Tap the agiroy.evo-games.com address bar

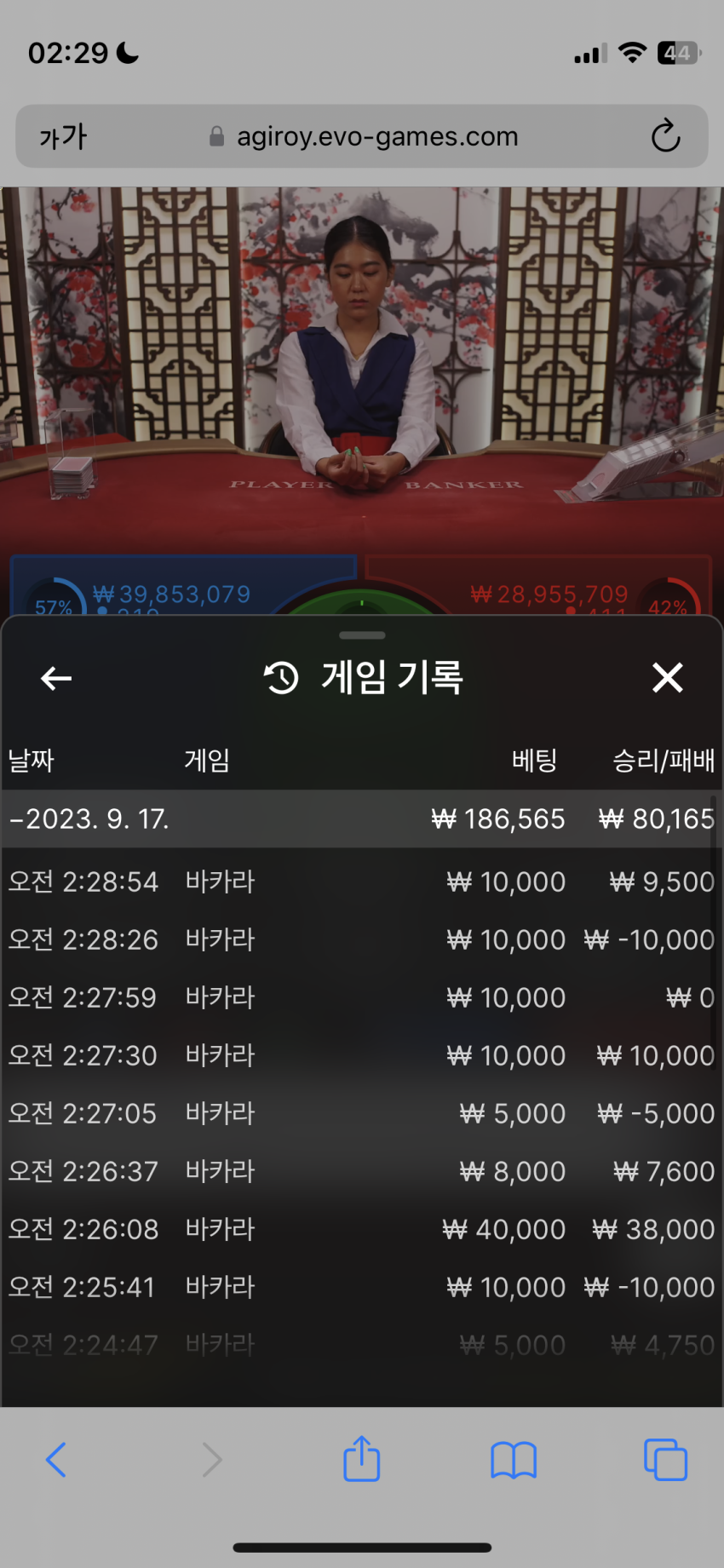pos(362,136)
